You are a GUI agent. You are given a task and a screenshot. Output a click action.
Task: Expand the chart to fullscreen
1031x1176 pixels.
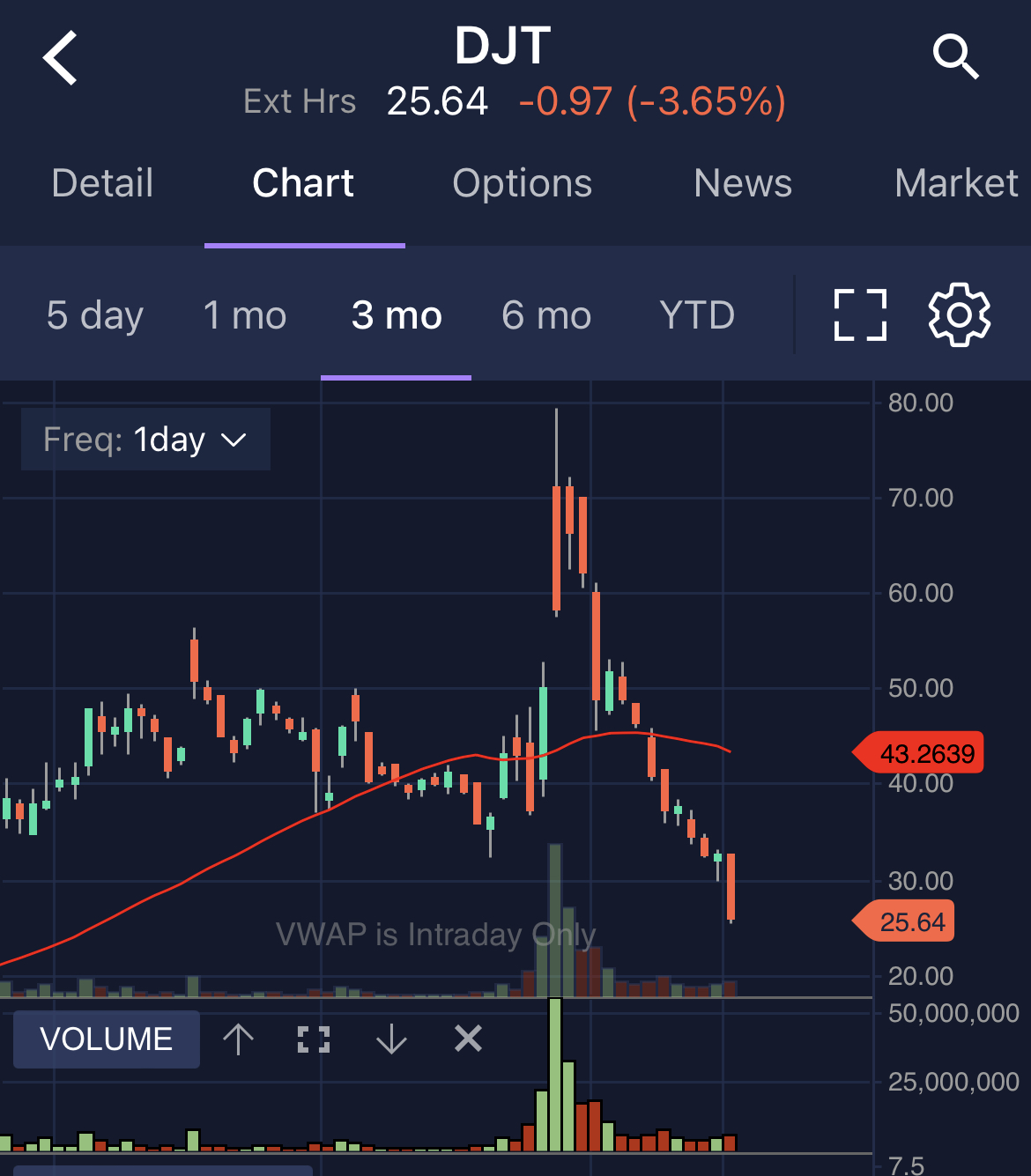point(860,315)
